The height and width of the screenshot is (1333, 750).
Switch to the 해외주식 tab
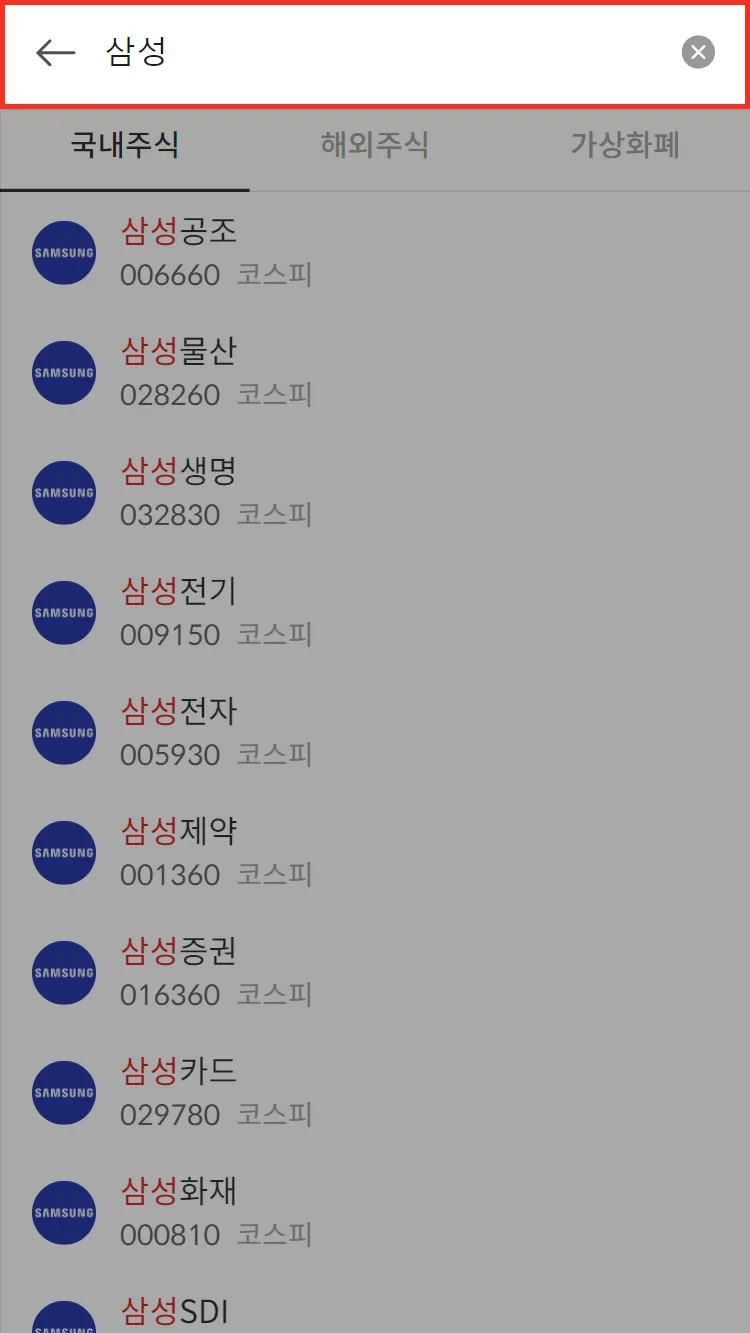(375, 146)
